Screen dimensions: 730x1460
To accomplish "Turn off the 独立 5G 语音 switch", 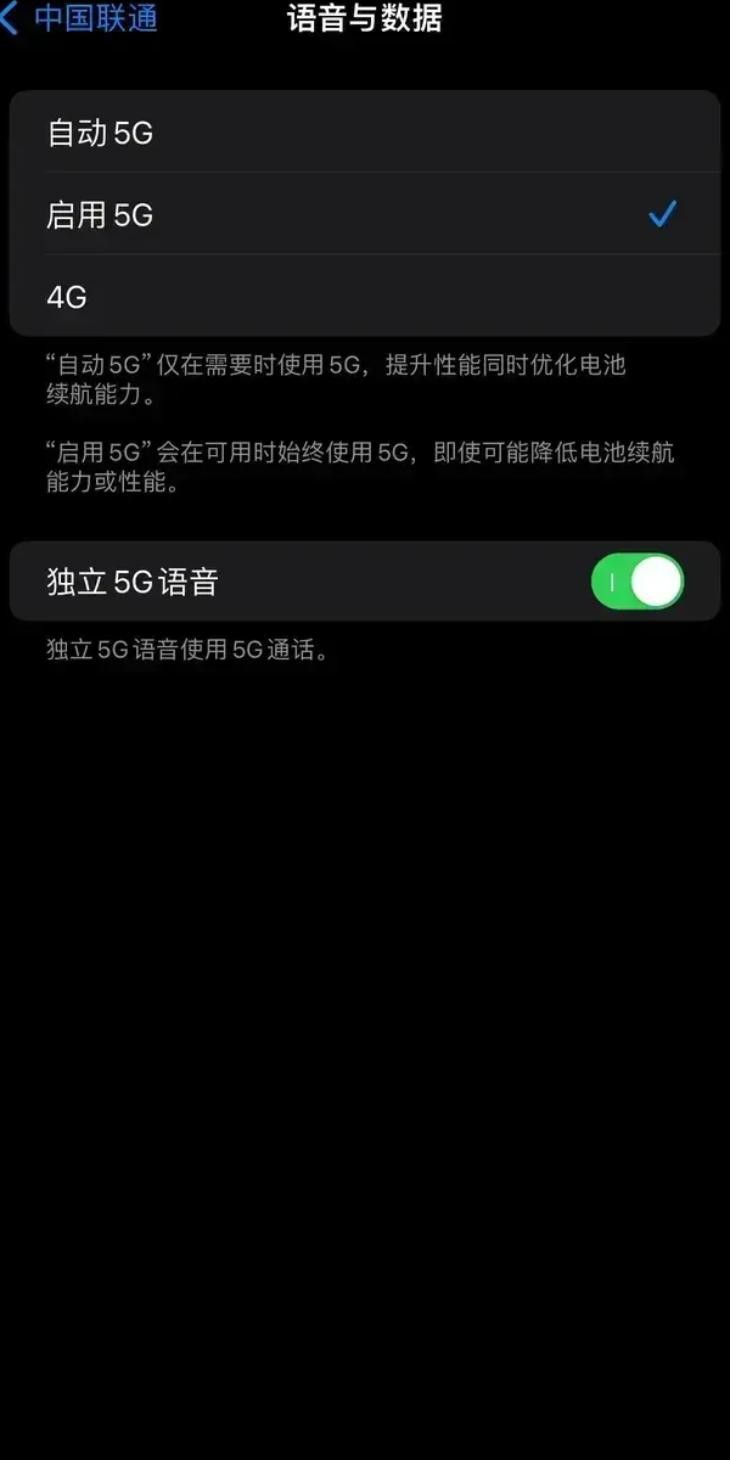I will (x=637, y=582).
